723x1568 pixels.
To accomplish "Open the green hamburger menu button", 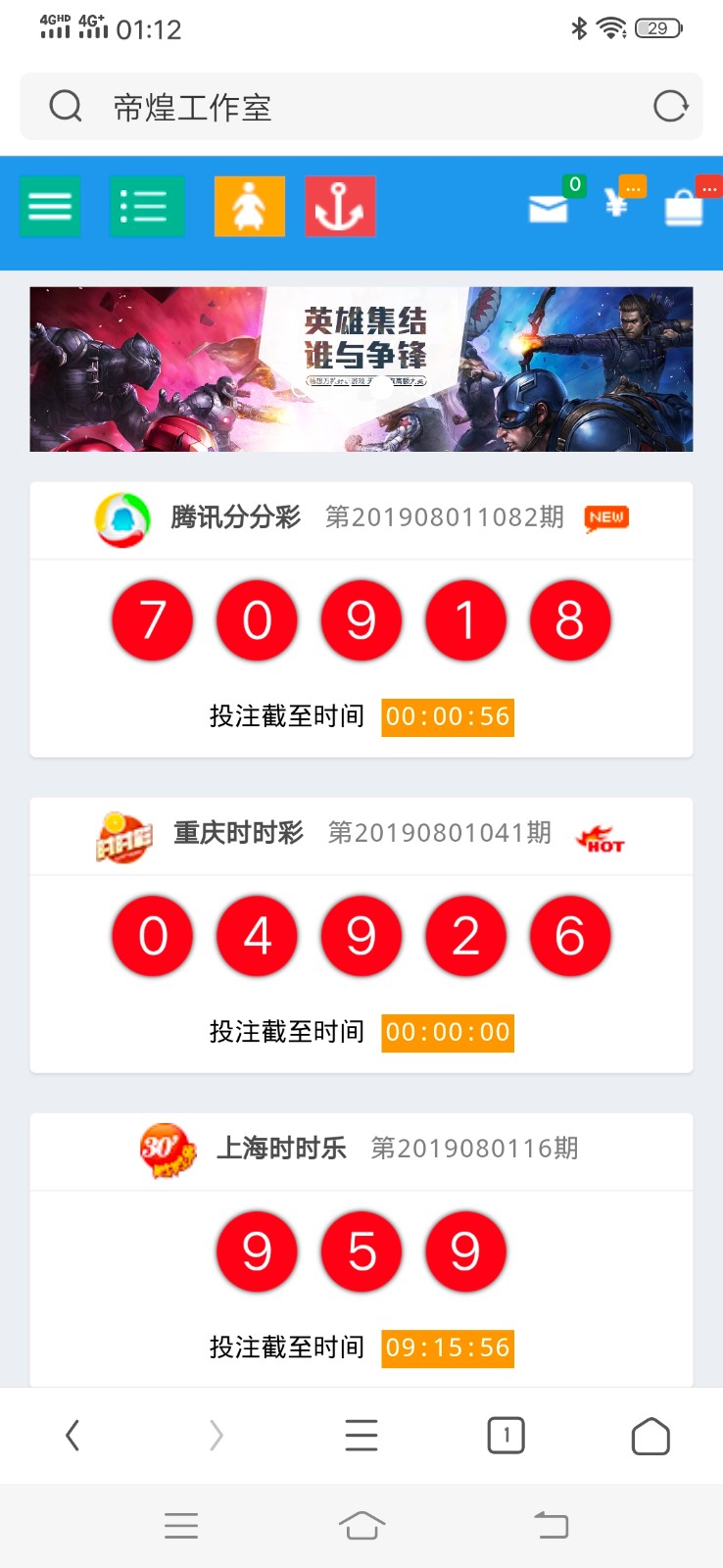I will pos(50,207).
